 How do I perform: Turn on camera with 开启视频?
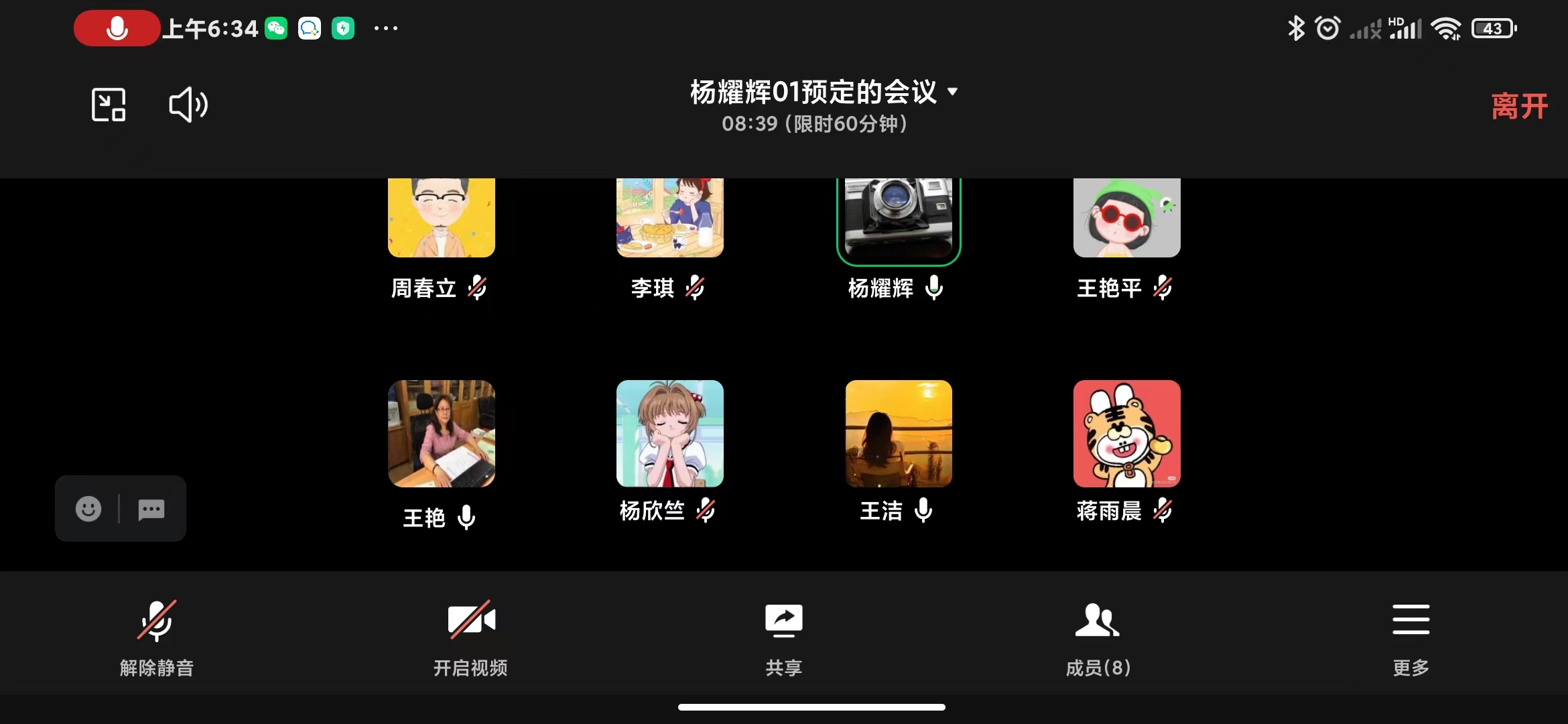(x=470, y=637)
